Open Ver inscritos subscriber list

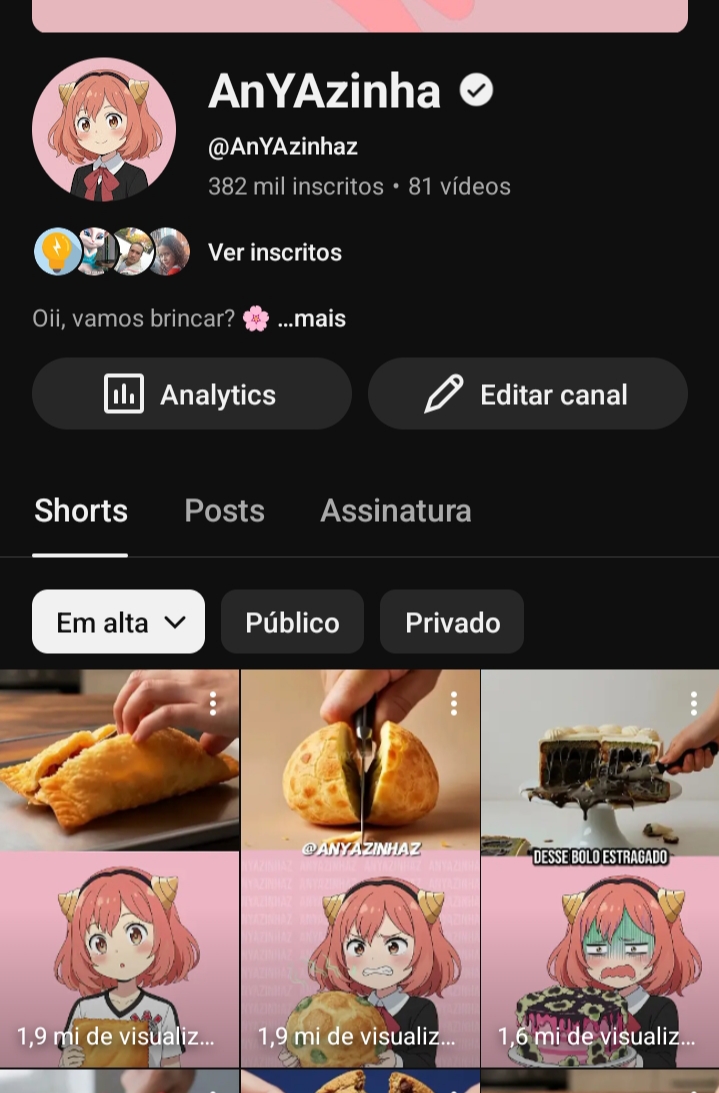tap(274, 252)
